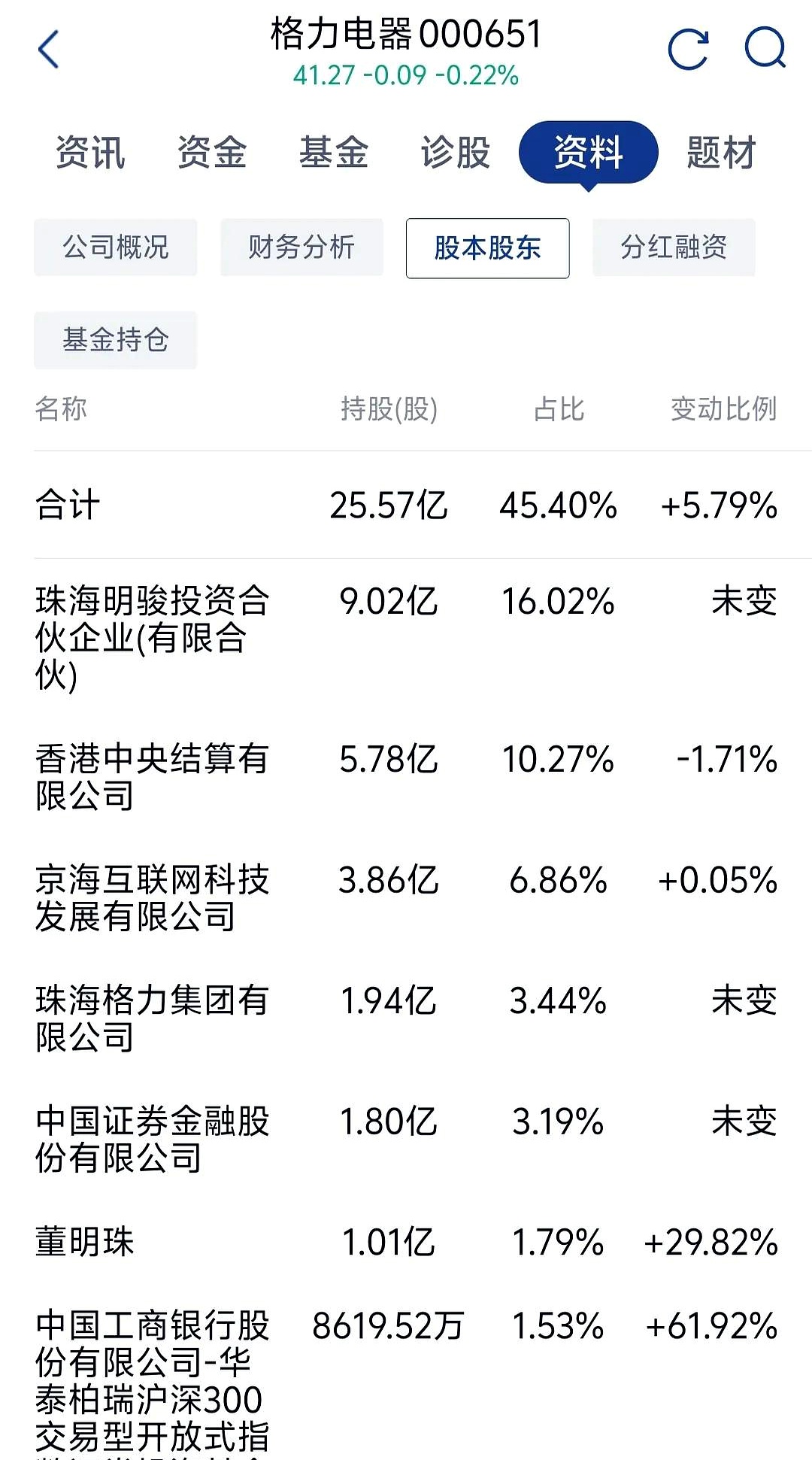The image size is (812, 1460).
Task: Open the 公司概况 section
Action: [115, 247]
